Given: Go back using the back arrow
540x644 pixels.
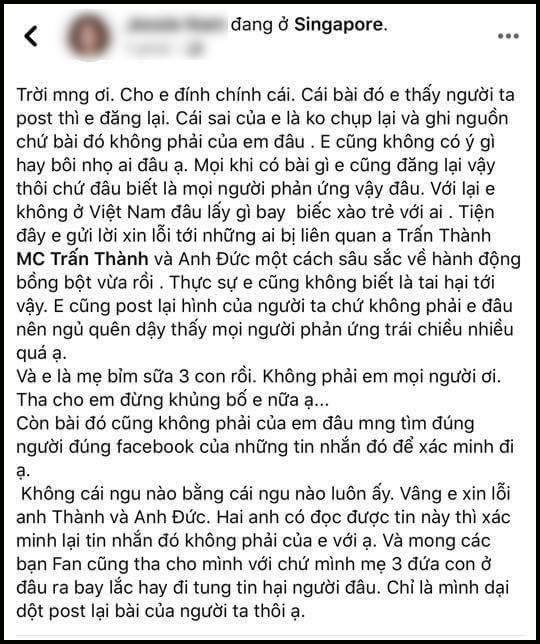Looking at the screenshot, I should tap(31, 36).
